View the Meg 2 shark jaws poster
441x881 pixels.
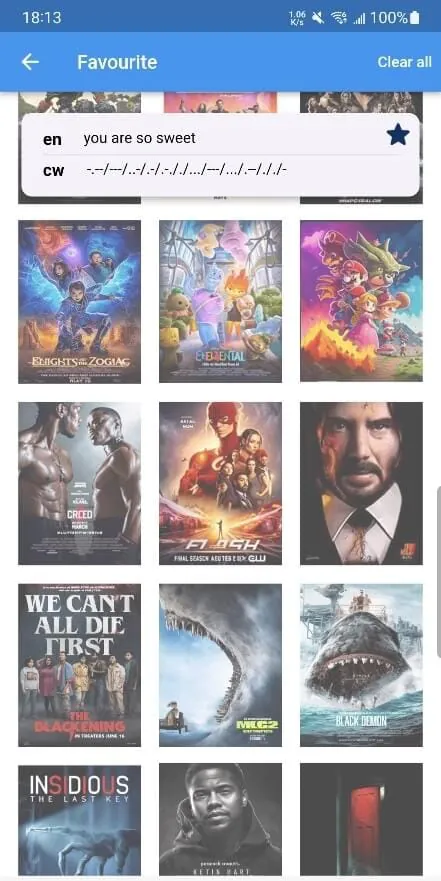[x=220, y=665]
